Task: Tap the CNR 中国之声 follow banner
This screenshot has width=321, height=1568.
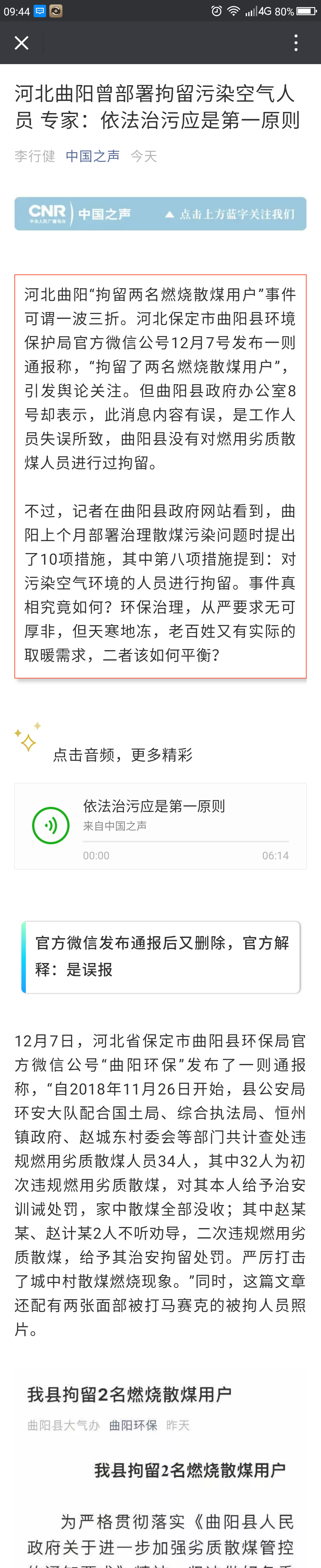Action: click(x=160, y=214)
